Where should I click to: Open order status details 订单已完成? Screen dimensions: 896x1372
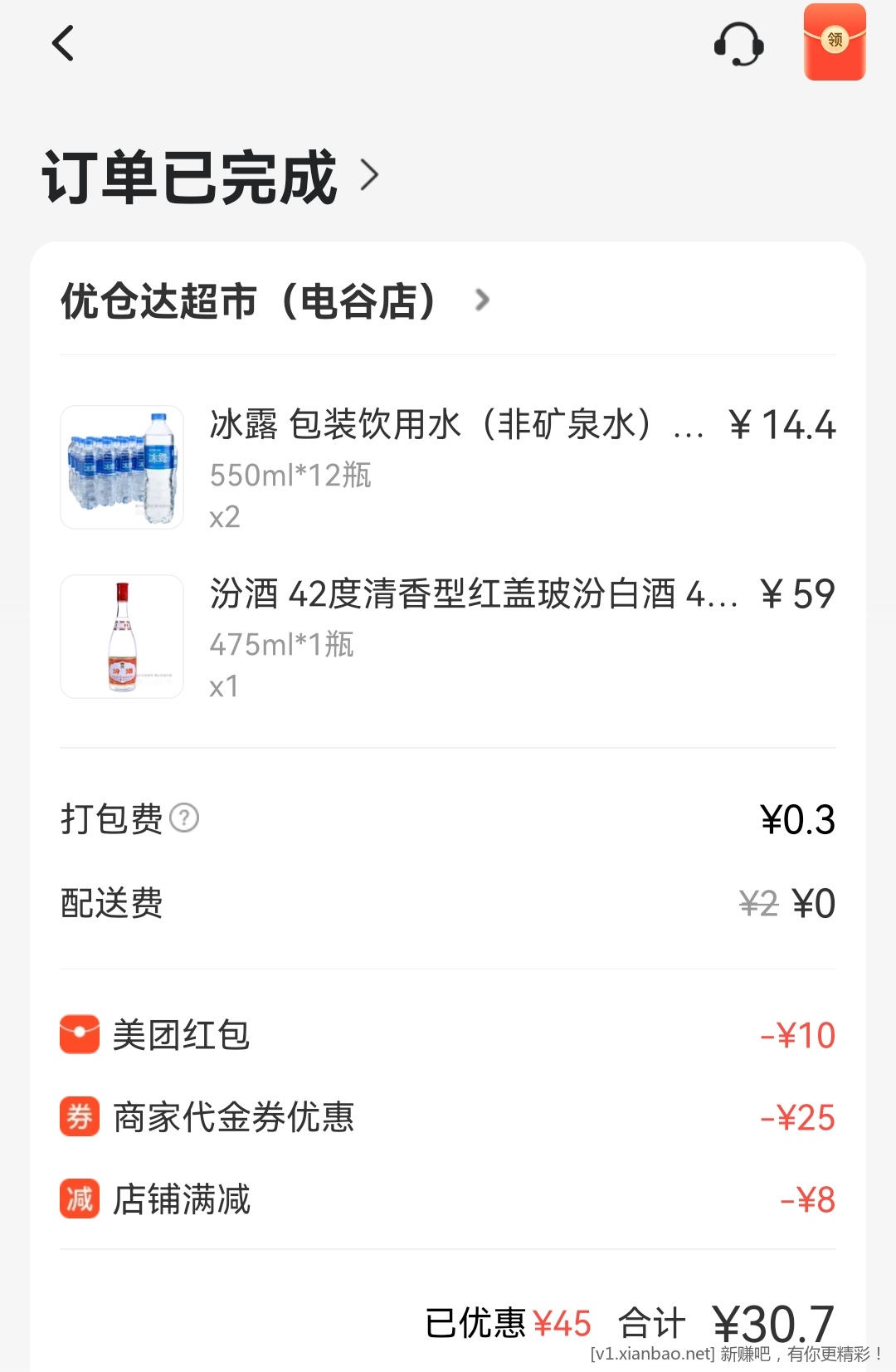(211, 176)
